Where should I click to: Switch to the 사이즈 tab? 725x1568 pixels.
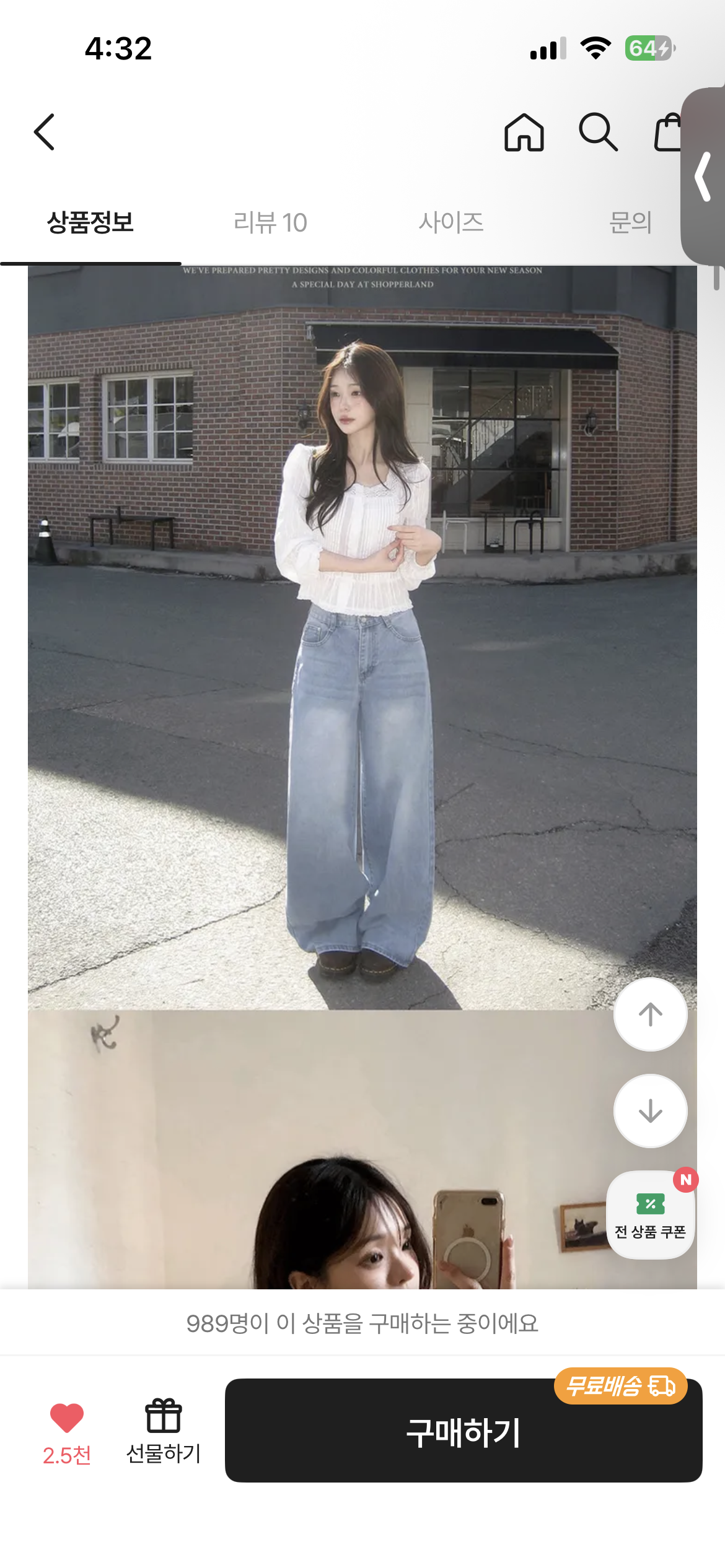click(450, 223)
